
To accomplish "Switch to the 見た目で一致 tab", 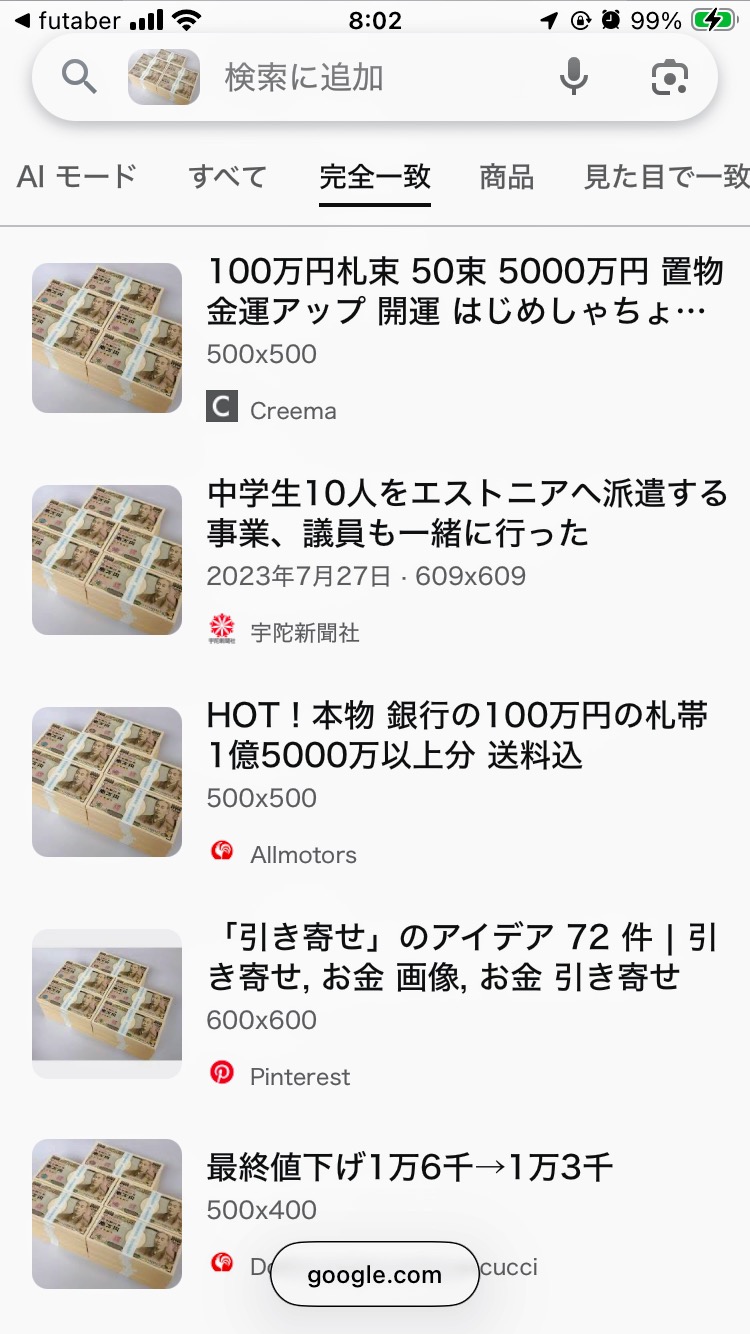I will tap(666, 177).
